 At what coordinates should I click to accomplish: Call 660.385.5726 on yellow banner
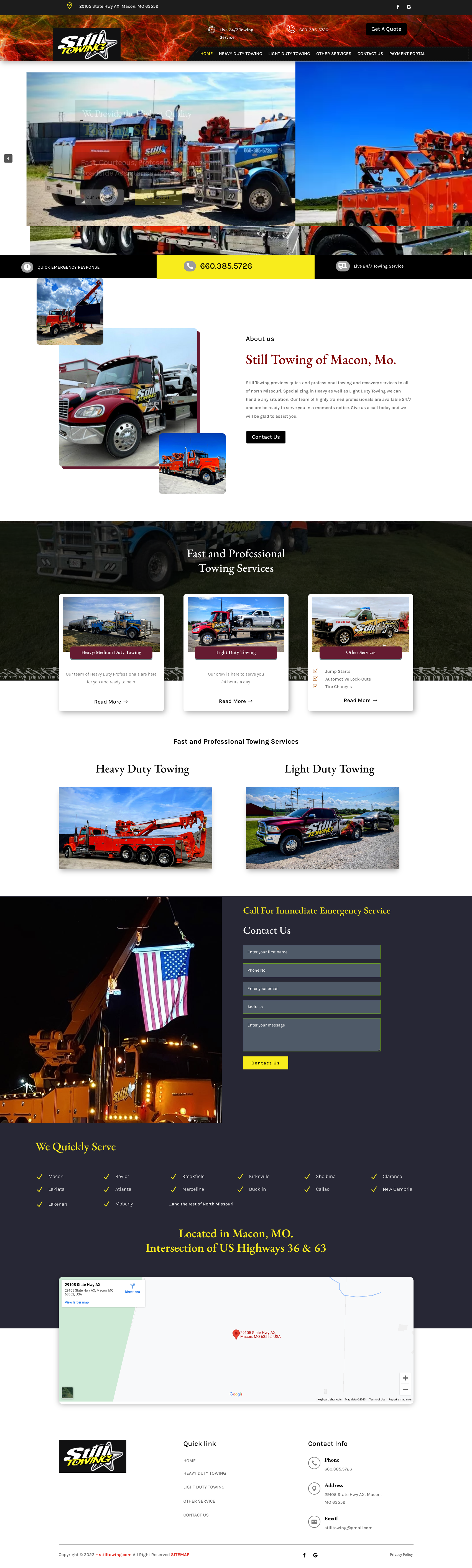click(x=225, y=266)
